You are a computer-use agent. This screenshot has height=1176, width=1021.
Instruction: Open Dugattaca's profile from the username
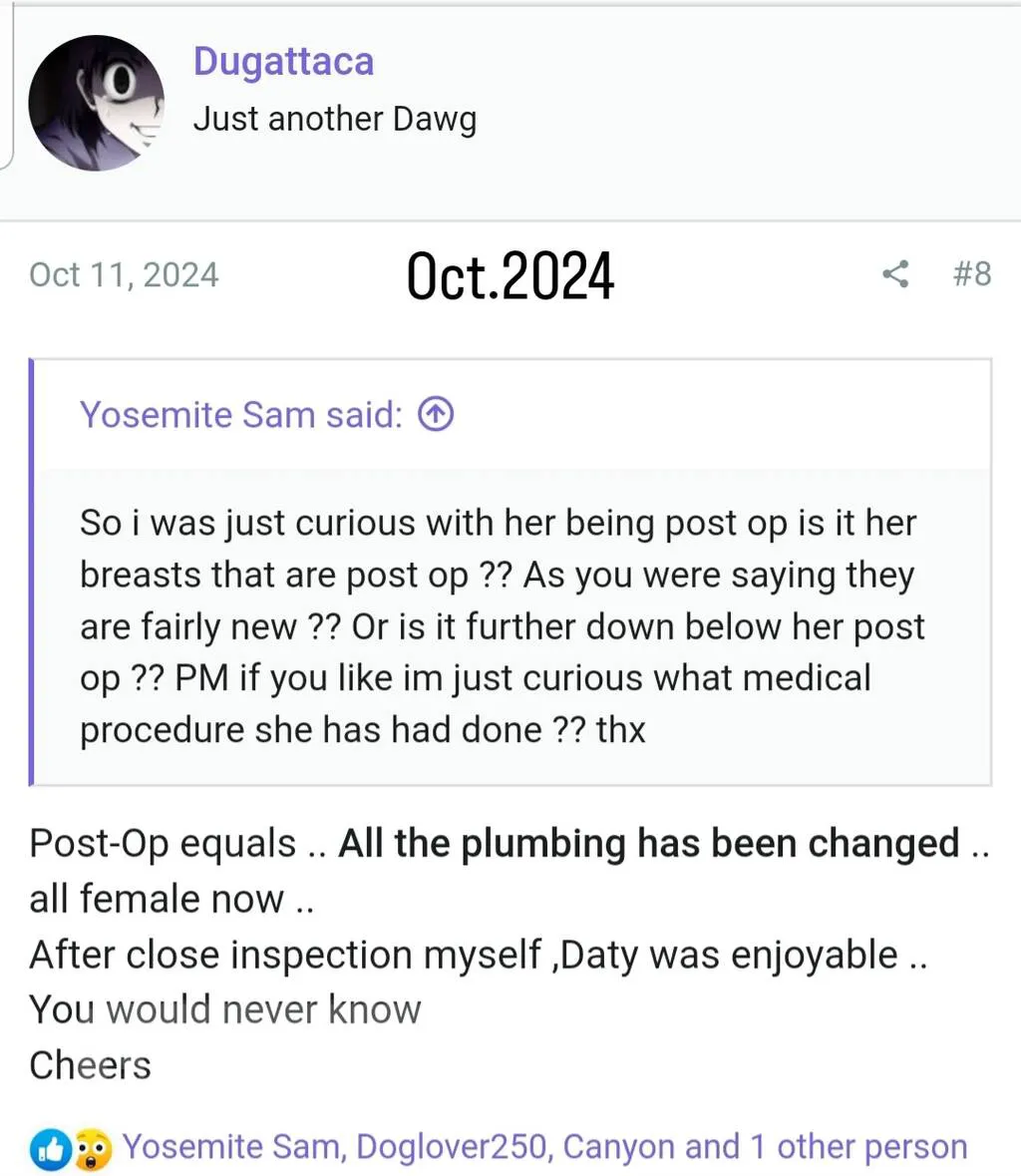pos(283,62)
